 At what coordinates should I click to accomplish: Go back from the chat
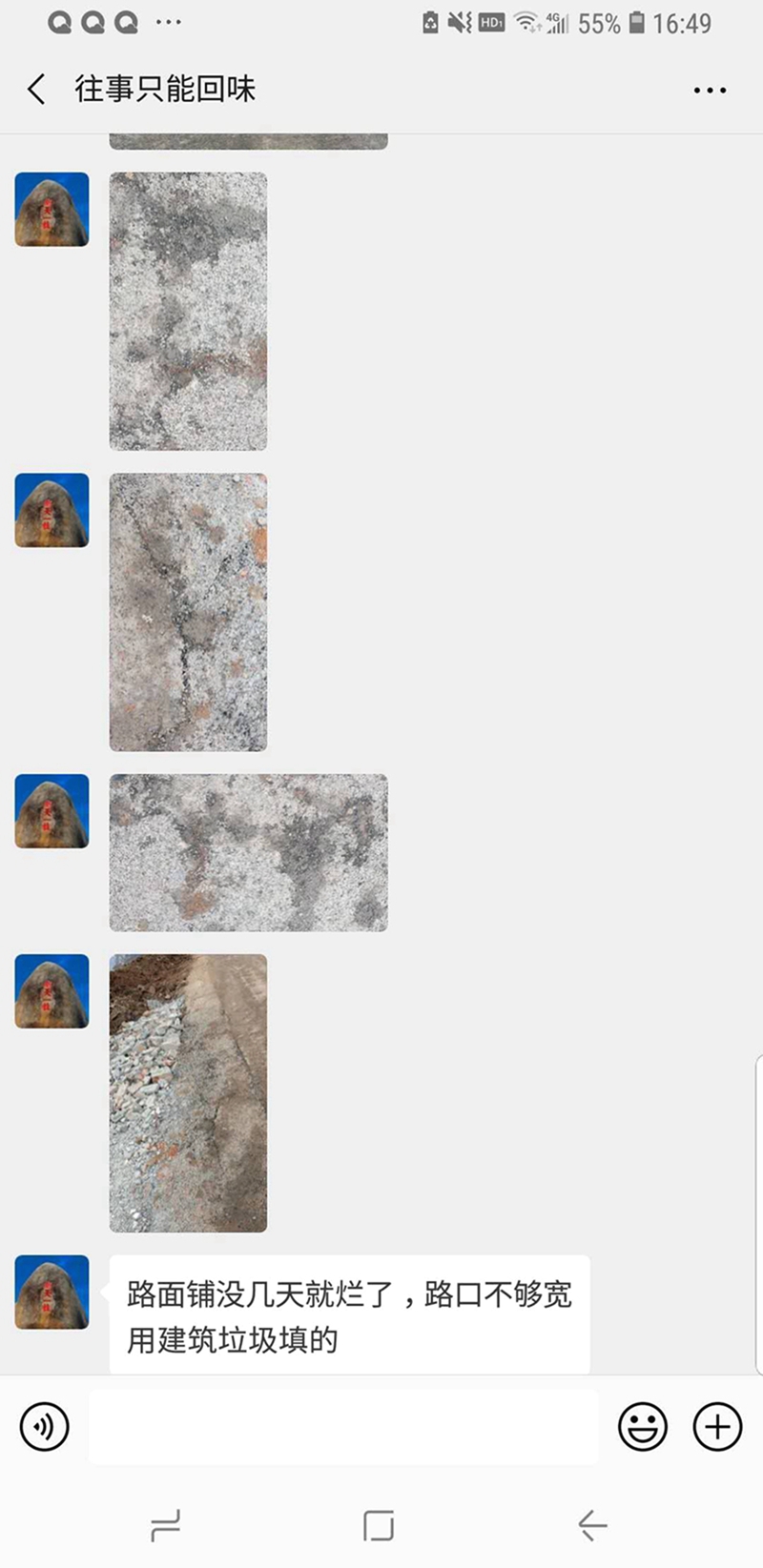pos(36,90)
